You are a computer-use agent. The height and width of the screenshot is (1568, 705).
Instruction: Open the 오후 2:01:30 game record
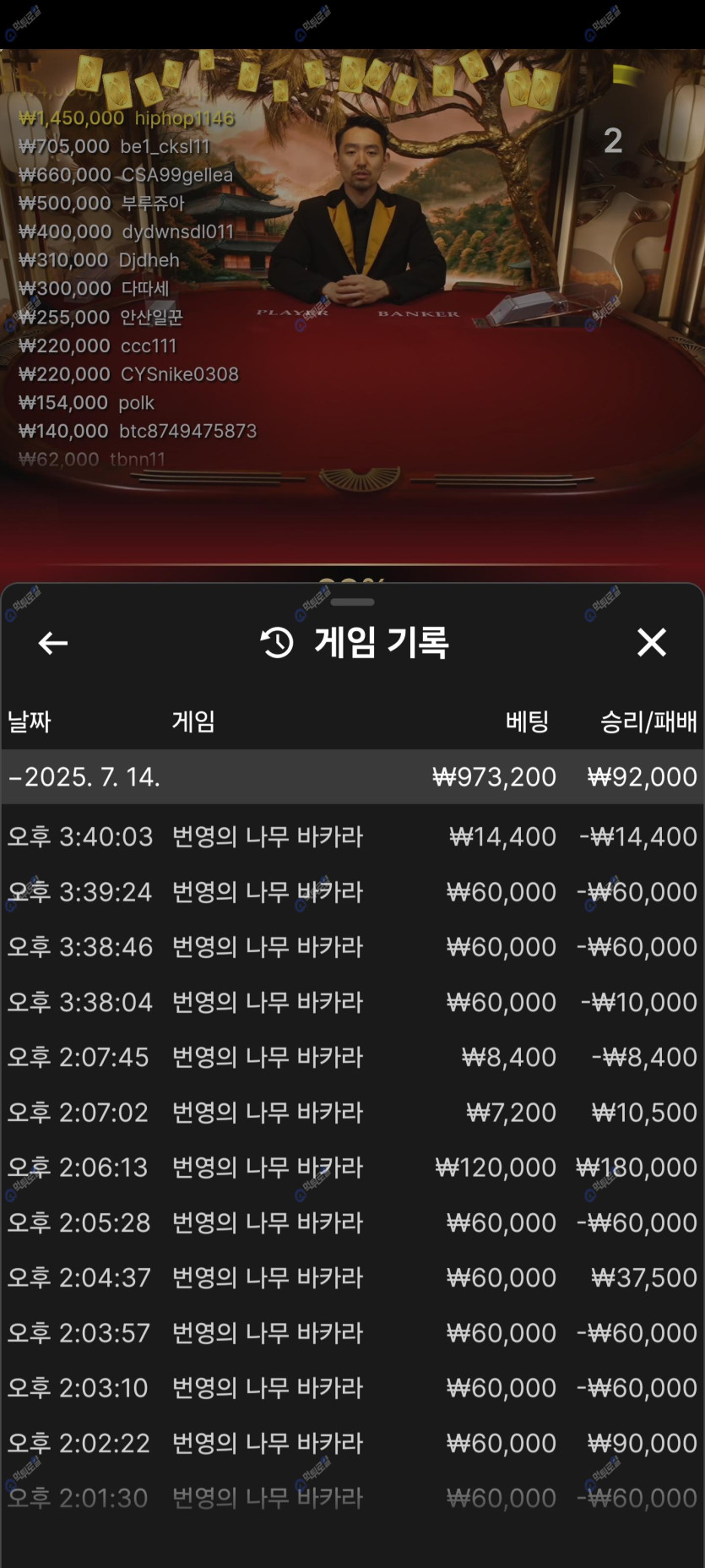(352, 1498)
